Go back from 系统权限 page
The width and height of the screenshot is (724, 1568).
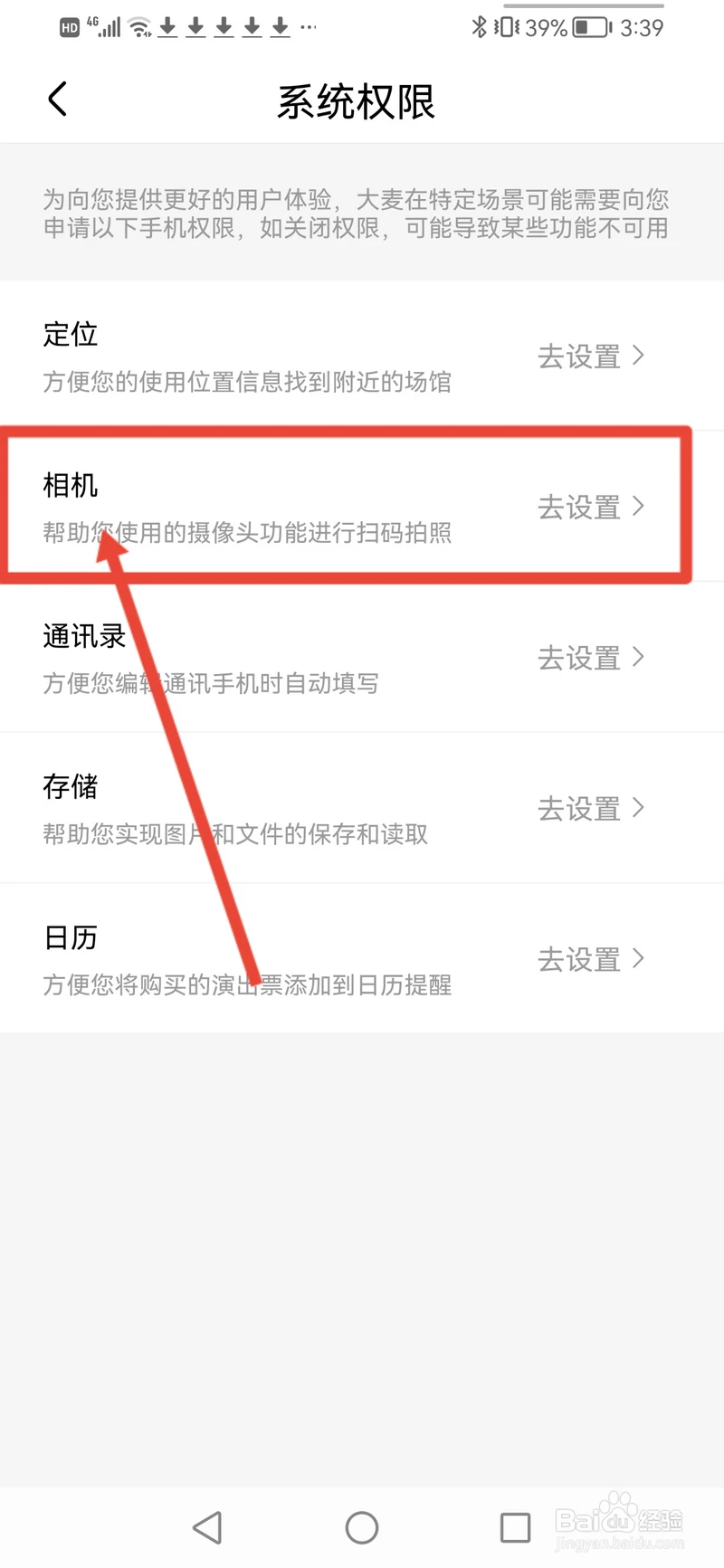click(x=58, y=100)
